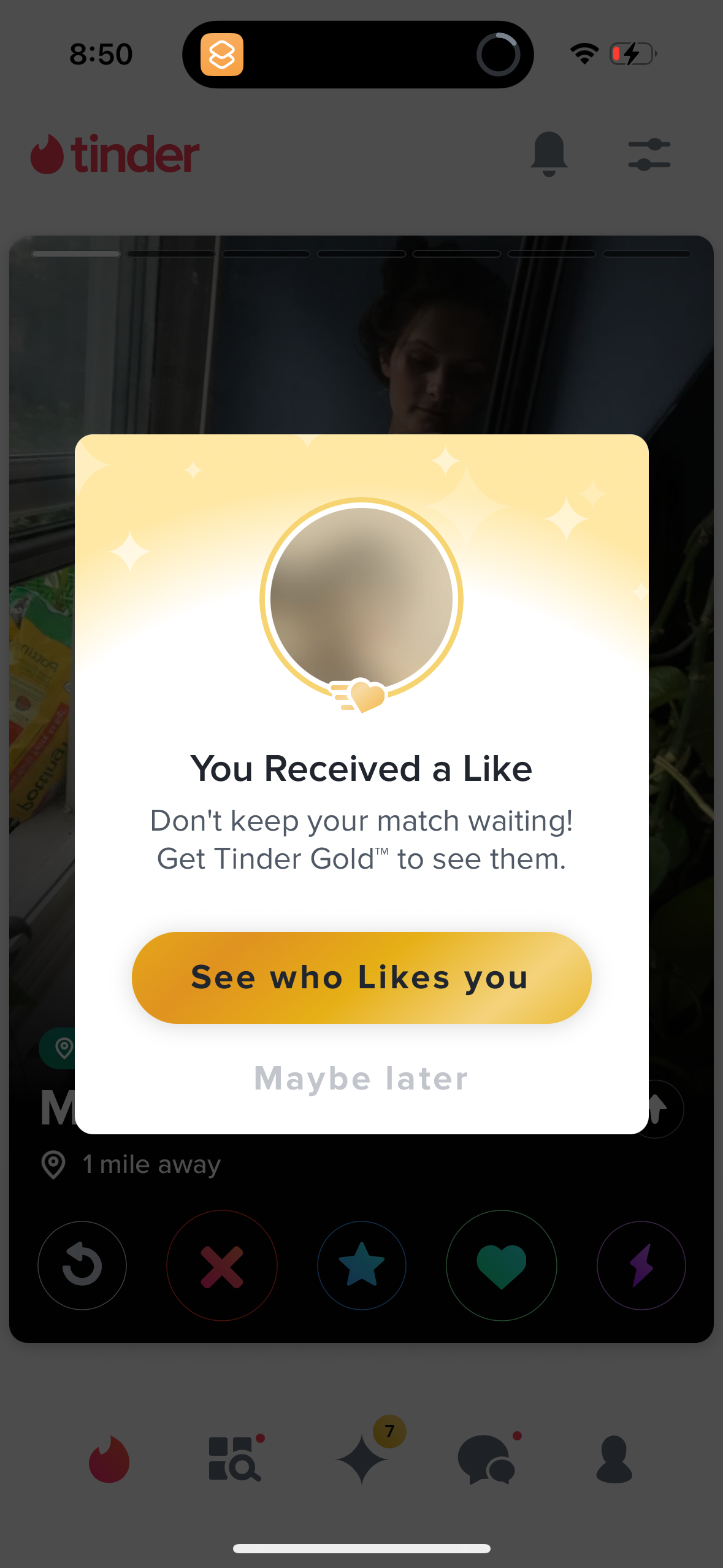Switch to the Likes tab showing 7
The height and width of the screenshot is (1568, 723).
pos(362,1463)
